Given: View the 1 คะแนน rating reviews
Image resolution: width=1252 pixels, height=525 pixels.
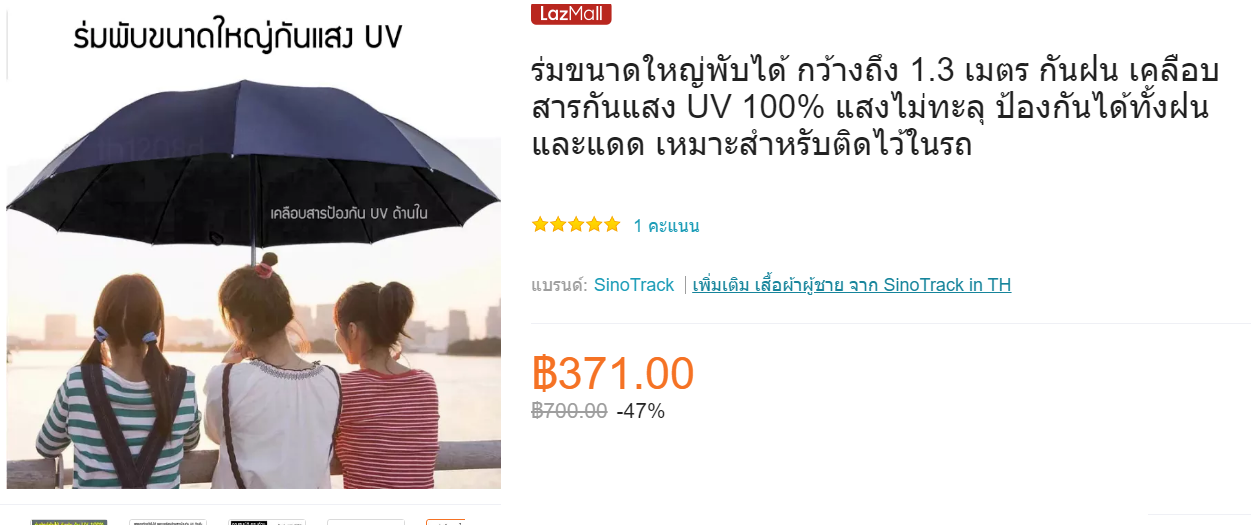Looking at the screenshot, I should [x=666, y=226].
